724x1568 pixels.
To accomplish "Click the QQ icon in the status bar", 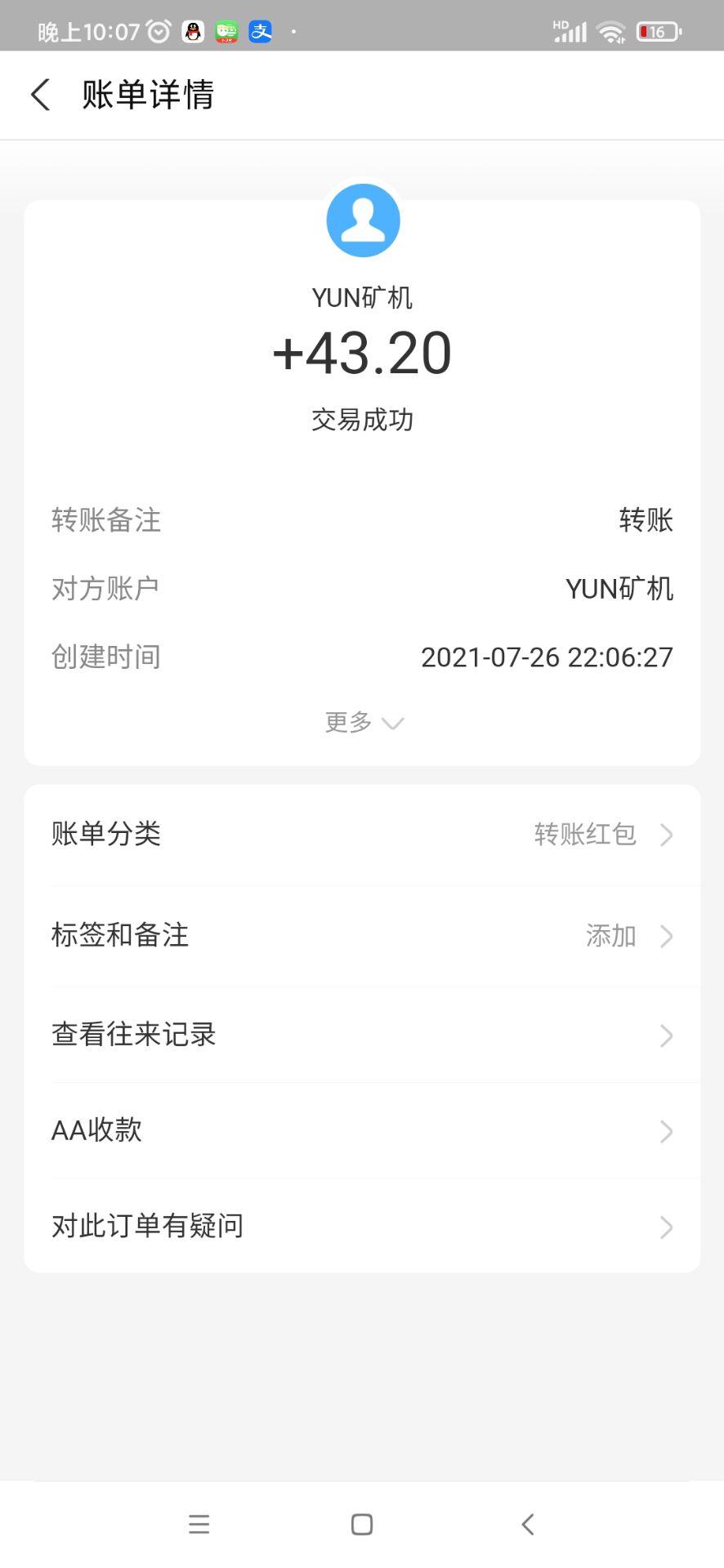I will click(x=192, y=31).
